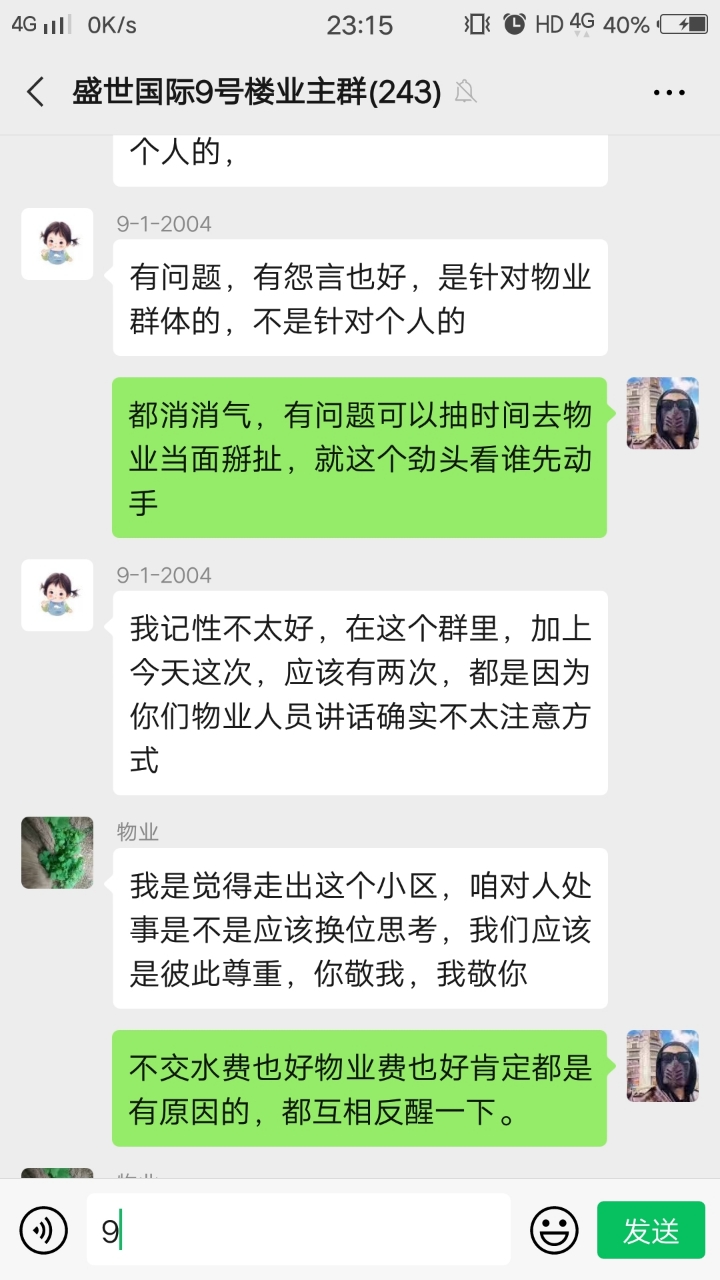The height and width of the screenshot is (1280, 720).
Task: Open the emoji picker
Action: (553, 1230)
